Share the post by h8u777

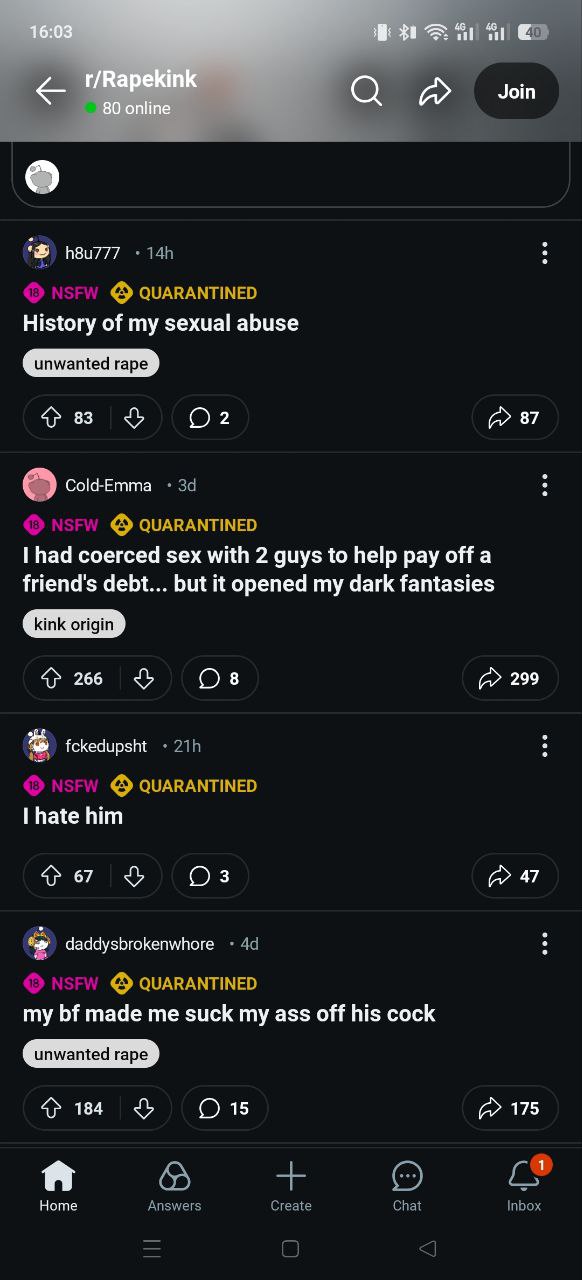click(515, 418)
